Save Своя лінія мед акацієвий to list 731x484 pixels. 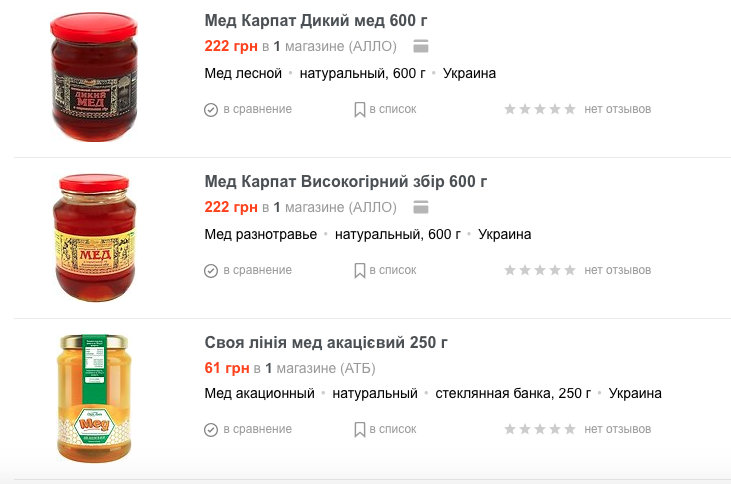pyautogui.click(x=385, y=429)
